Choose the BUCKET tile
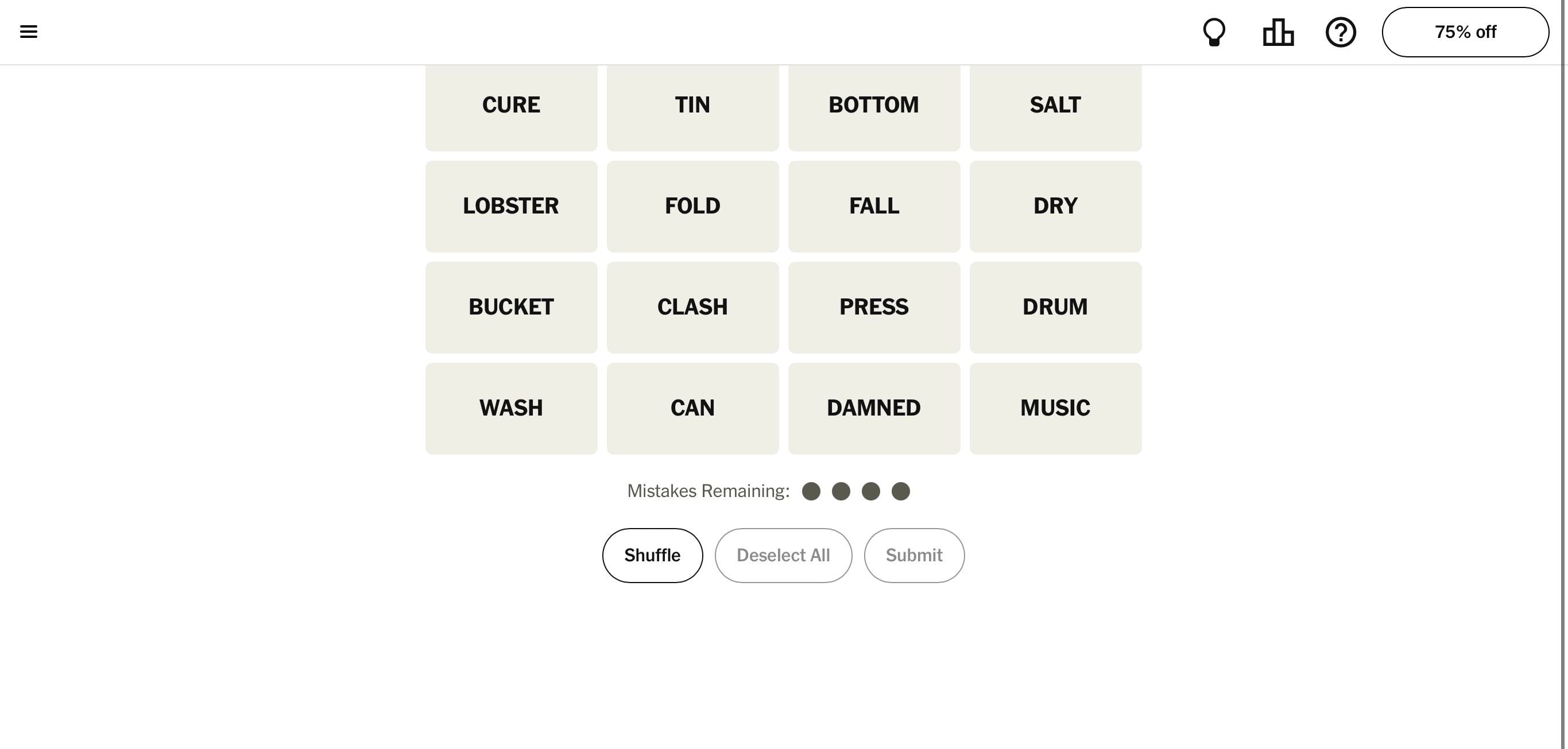 tap(510, 307)
